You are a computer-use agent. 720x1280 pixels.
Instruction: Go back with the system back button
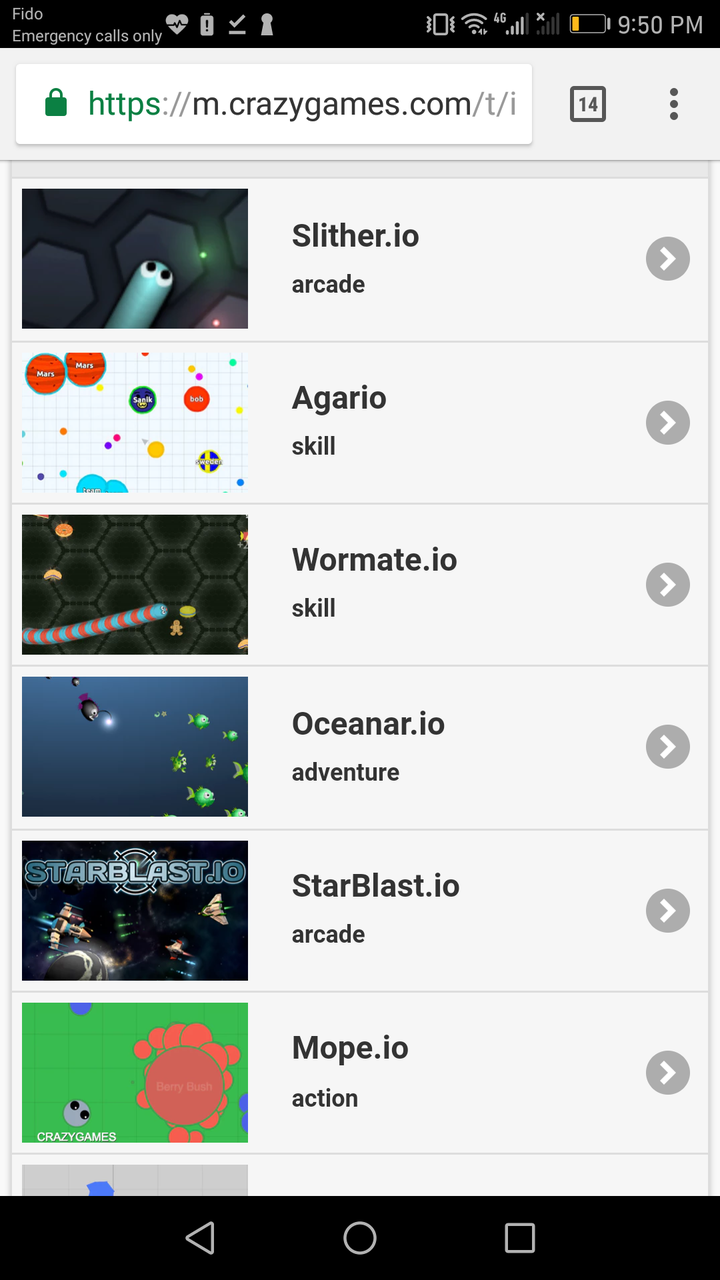click(200, 1238)
